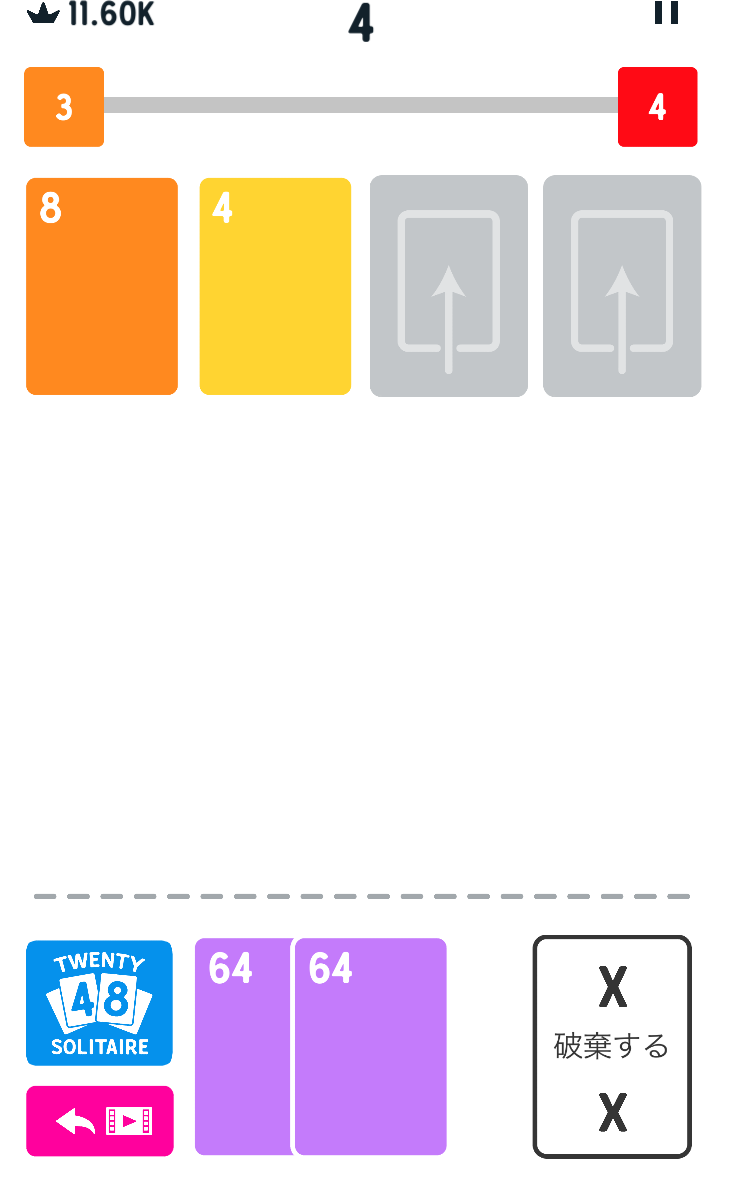Place card in the fourth empty column
This screenshot has height=1180, width=737.
point(622,286)
